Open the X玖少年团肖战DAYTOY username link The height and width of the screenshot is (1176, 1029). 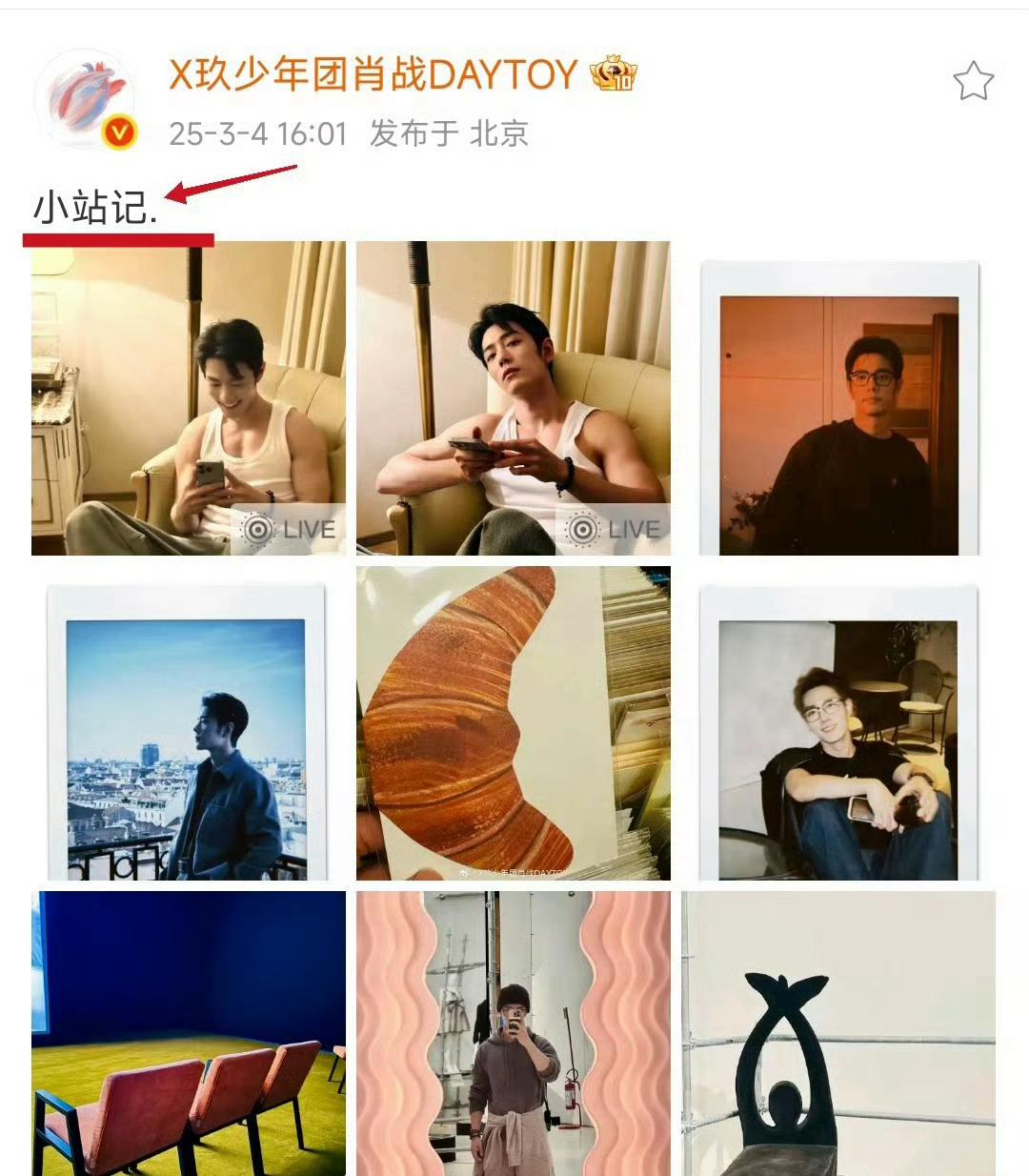point(373,74)
